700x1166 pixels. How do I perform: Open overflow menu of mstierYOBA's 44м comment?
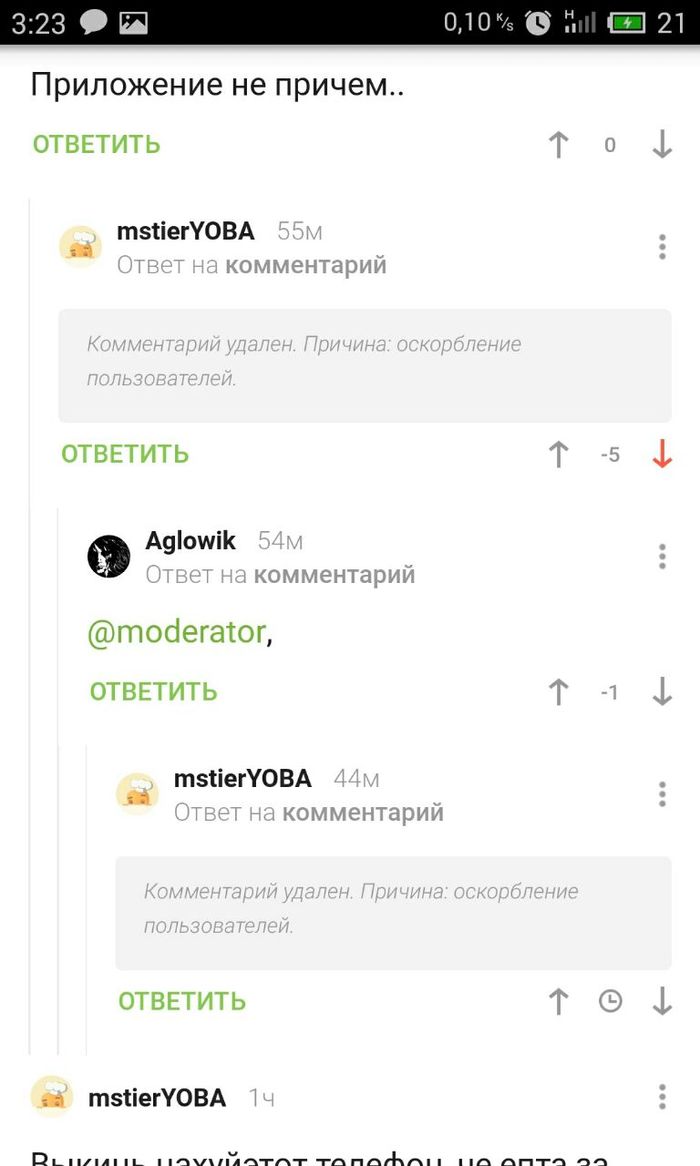(662, 794)
